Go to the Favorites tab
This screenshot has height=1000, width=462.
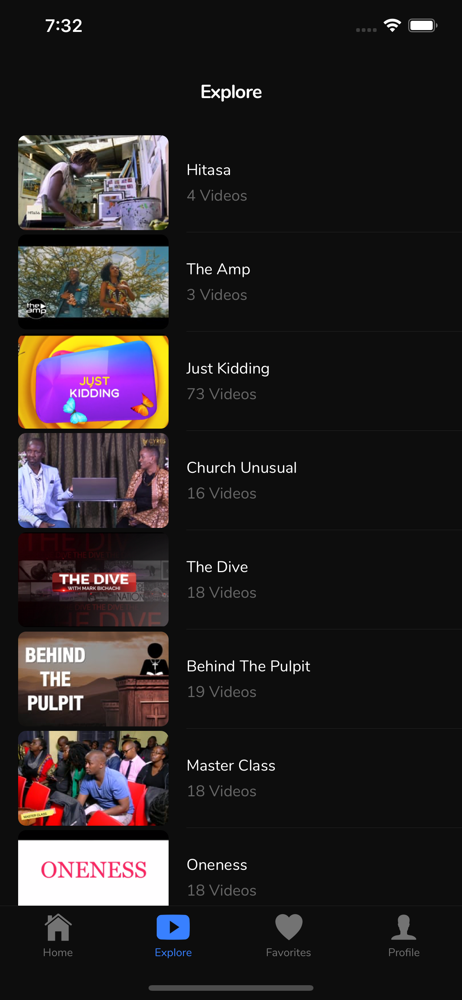288,936
